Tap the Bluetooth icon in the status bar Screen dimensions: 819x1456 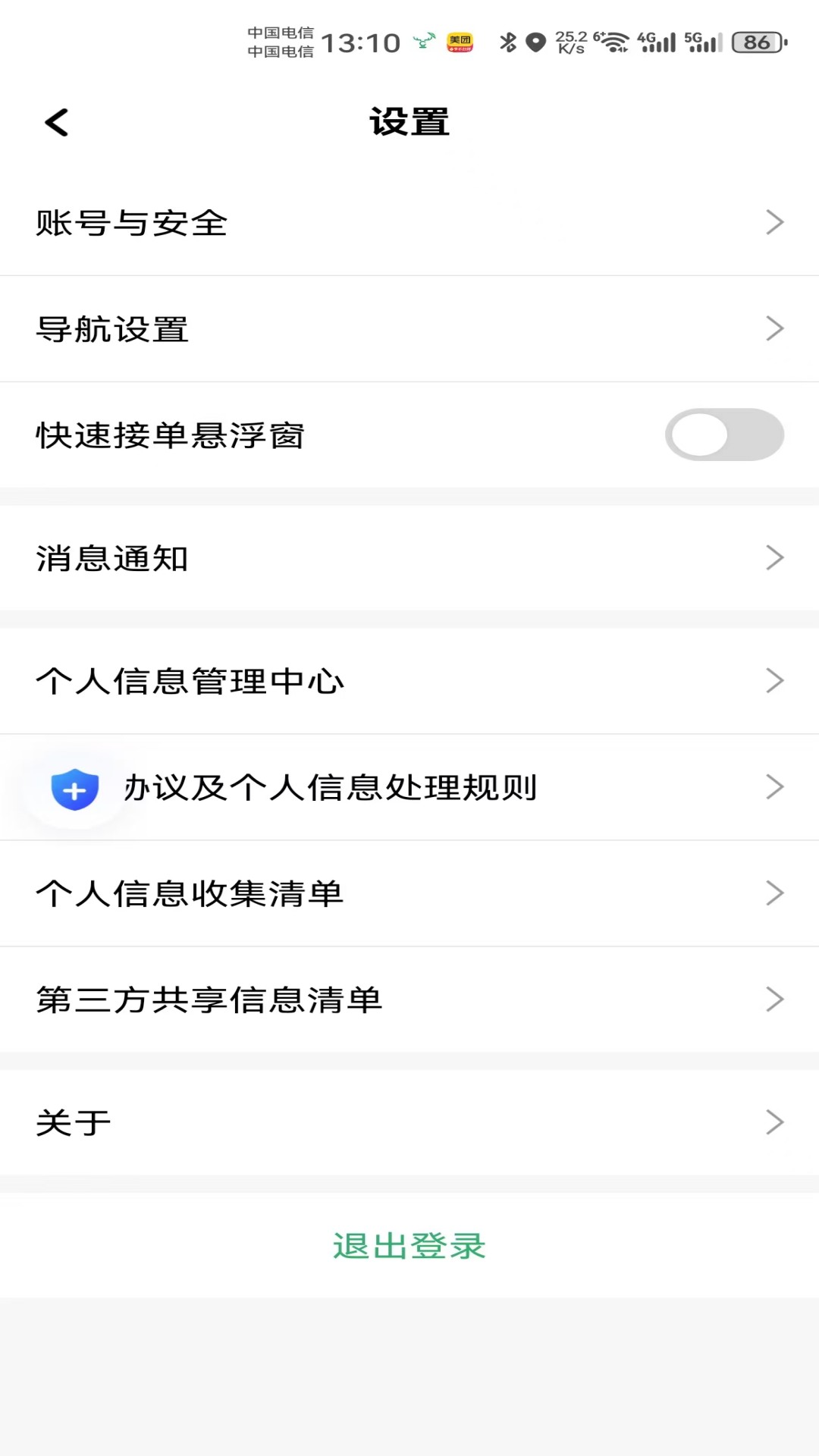tap(507, 42)
